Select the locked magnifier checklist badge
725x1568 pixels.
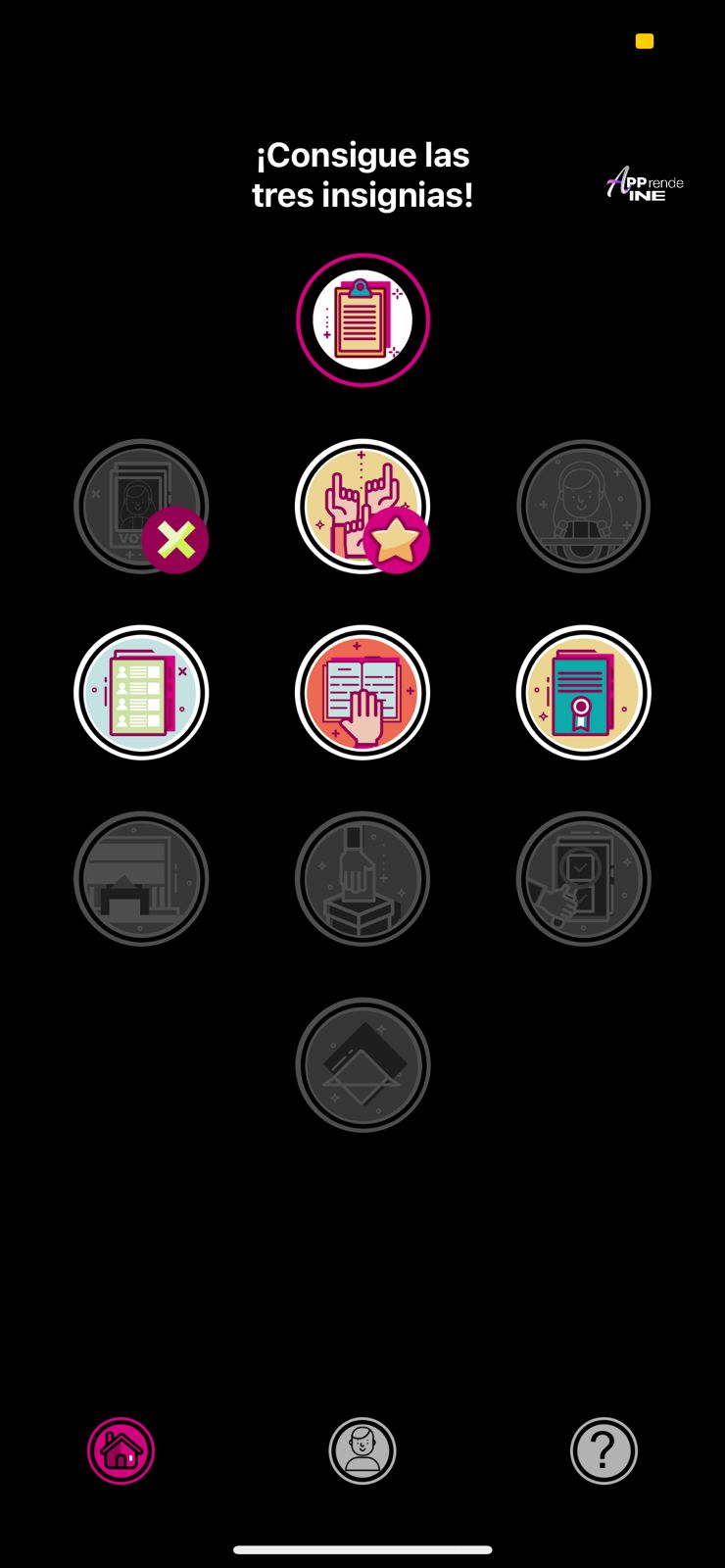tap(584, 878)
